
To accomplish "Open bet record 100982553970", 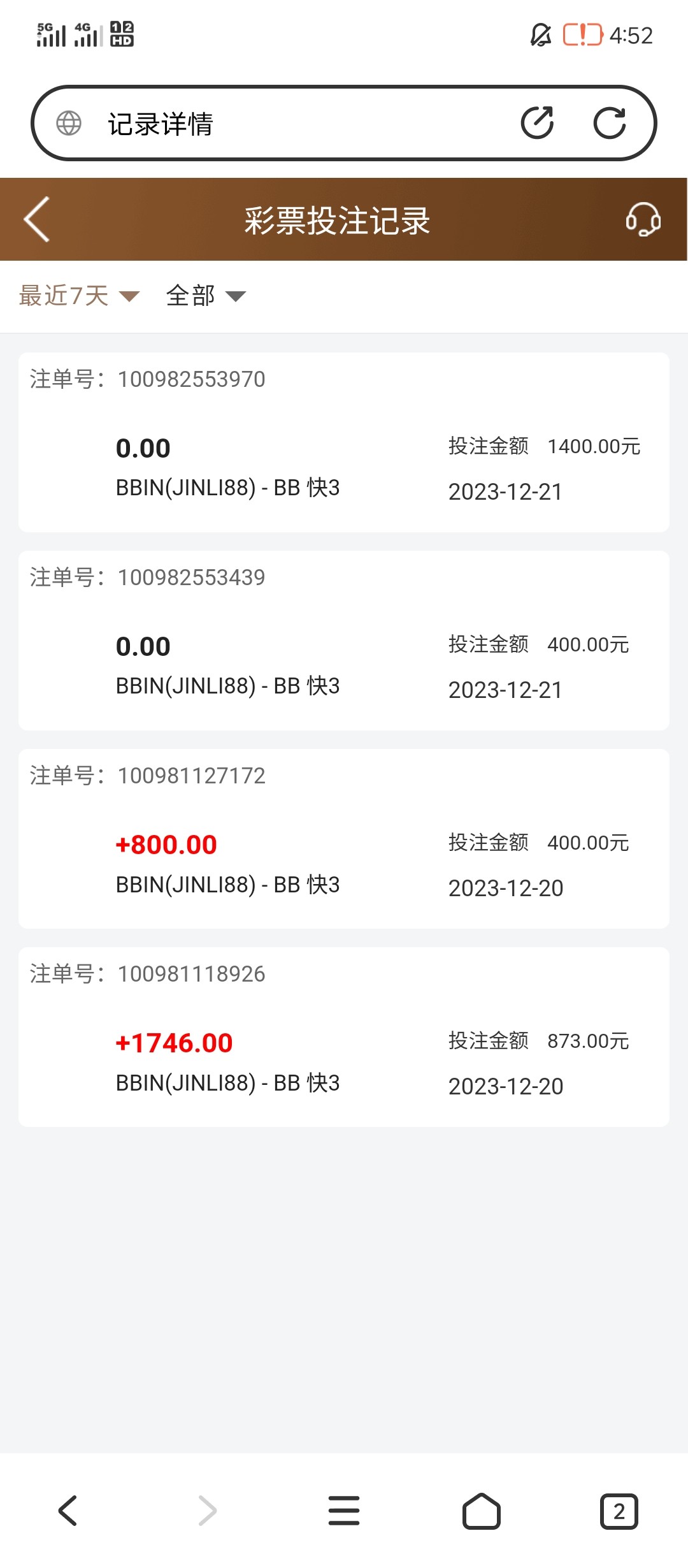I will (344, 442).
